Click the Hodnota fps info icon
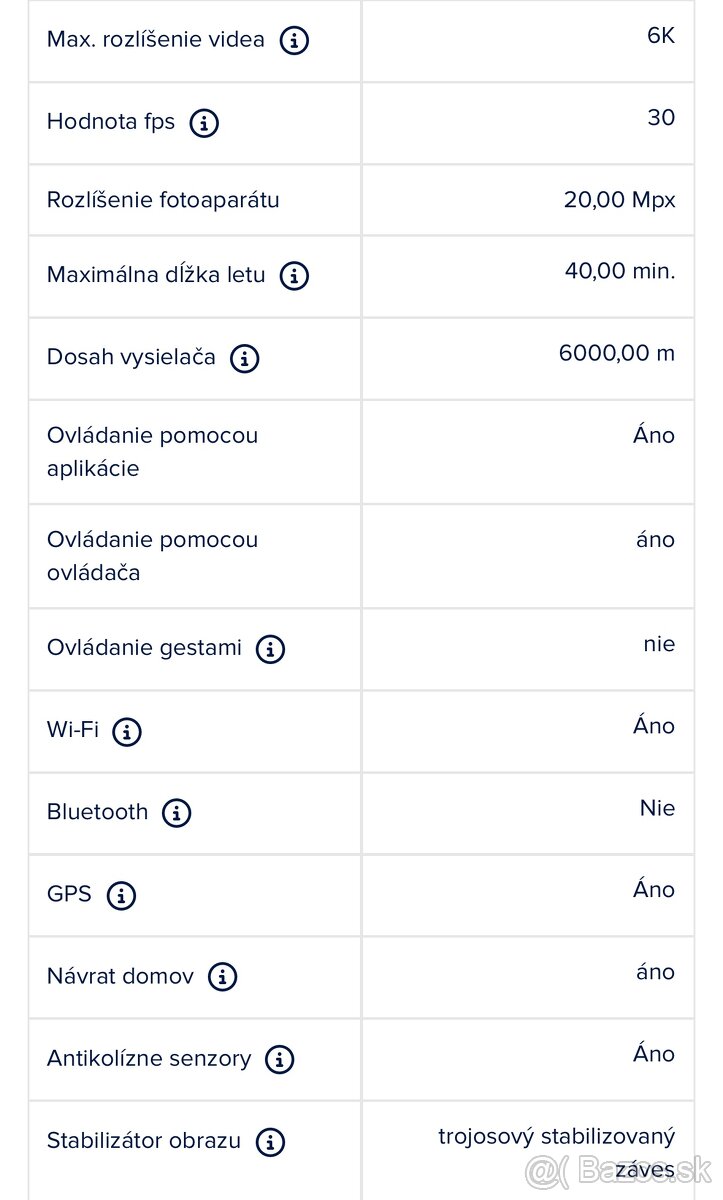This screenshot has width=723, height=1200. pos(204,123)
